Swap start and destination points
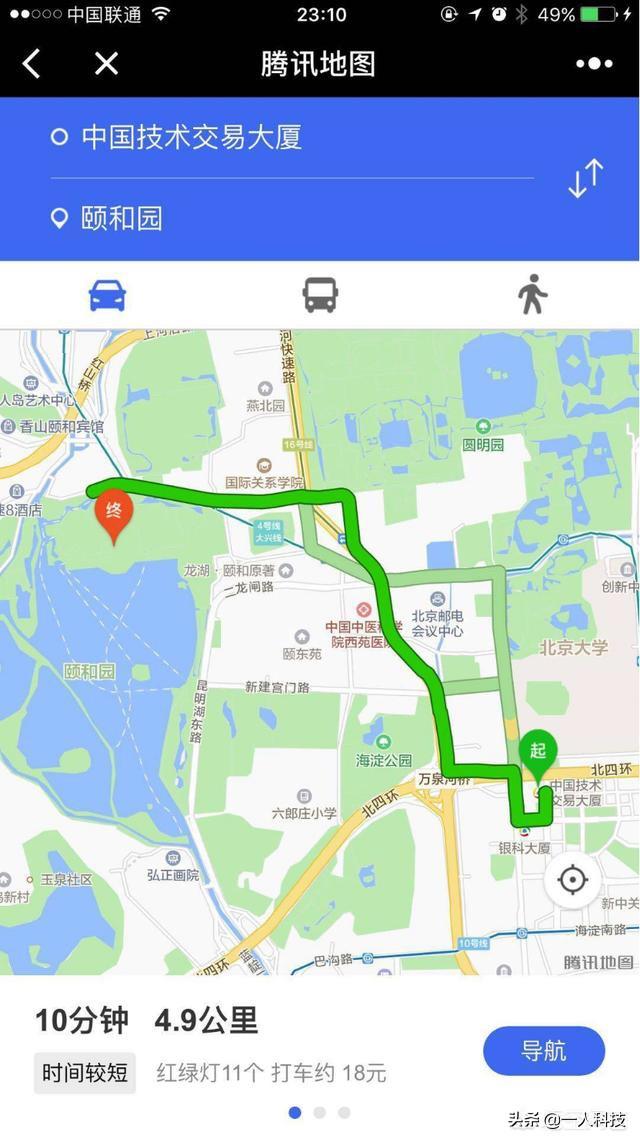 [585, 179]
